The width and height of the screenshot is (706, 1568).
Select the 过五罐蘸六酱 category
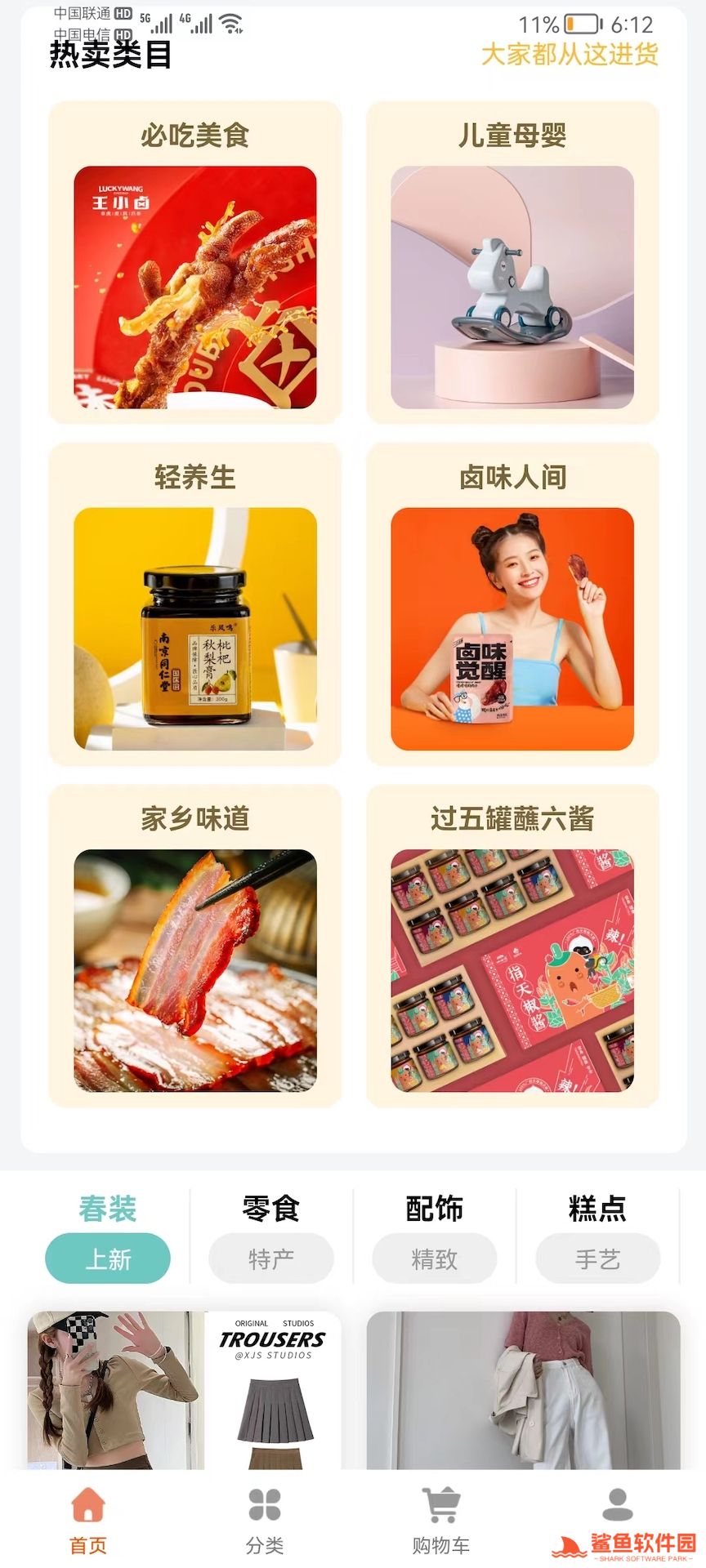pyautogui.click(x=512, y=946)
